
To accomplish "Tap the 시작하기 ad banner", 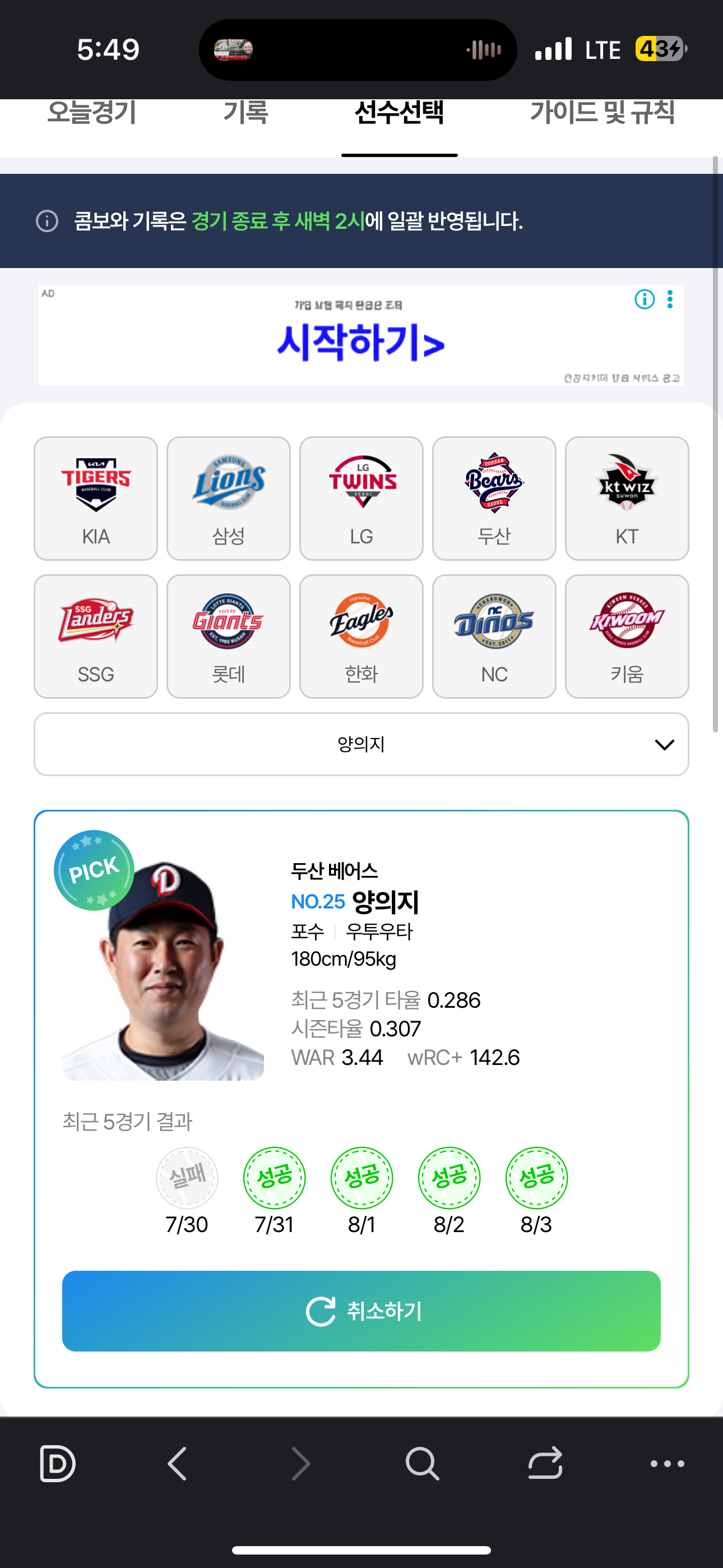I will pos(360,342).
